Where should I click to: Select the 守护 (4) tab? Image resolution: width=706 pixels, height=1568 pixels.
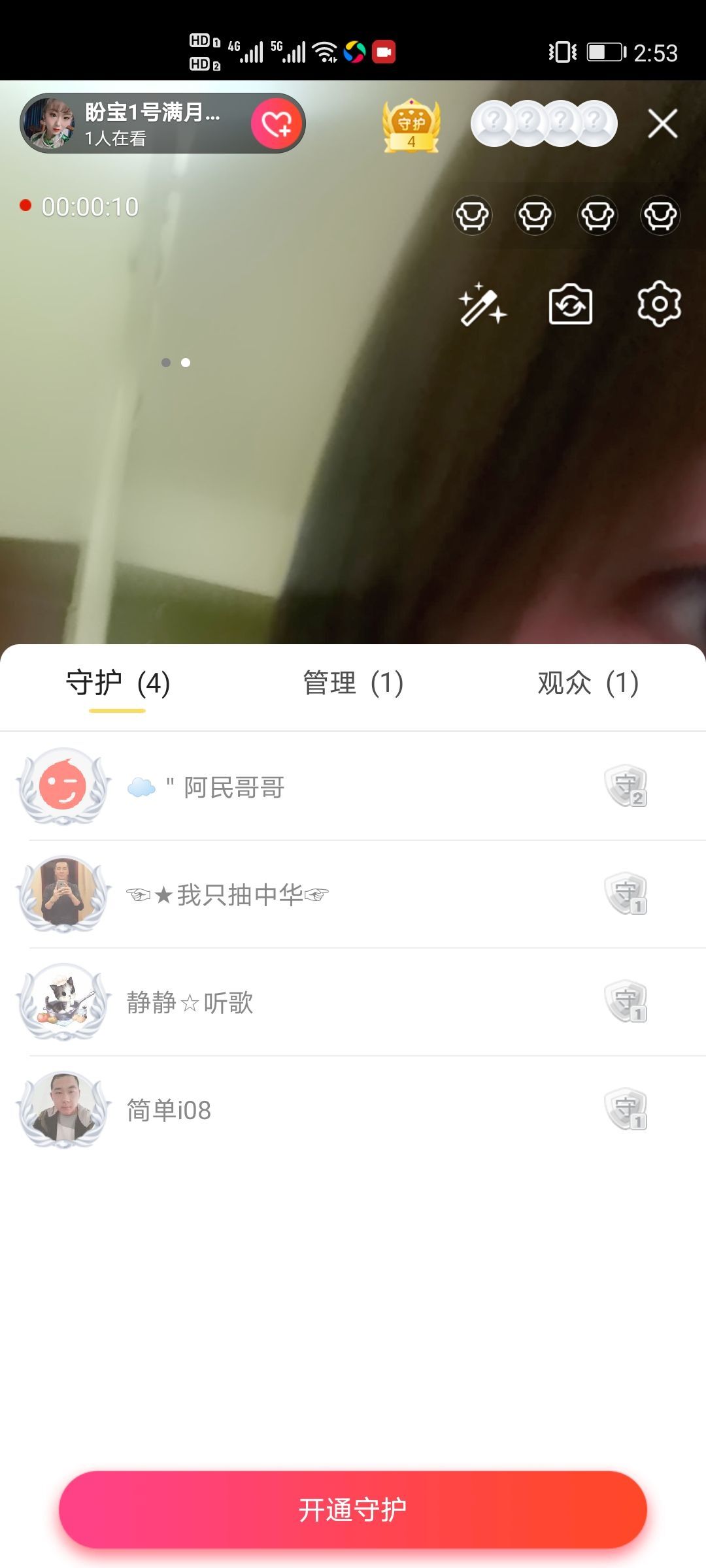point(118,683)
